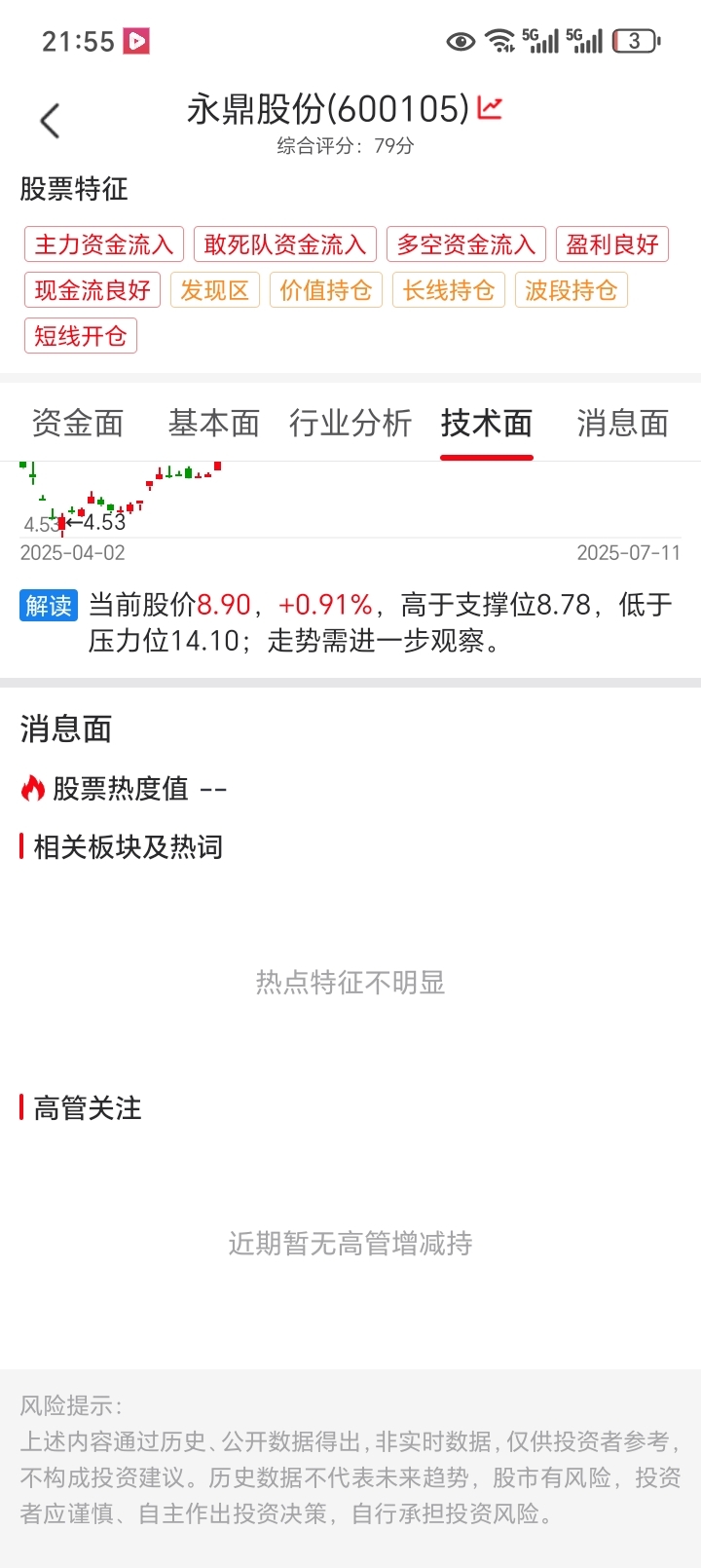
Task: Tap the 敢死队资金流入 feature tag
Action: click(285, 244)
